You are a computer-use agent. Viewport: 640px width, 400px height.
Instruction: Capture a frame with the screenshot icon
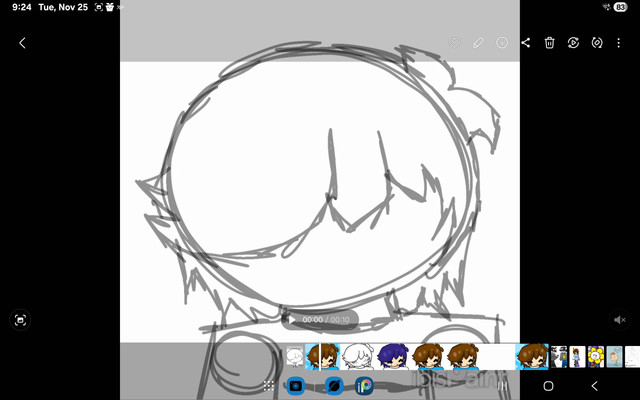click(x=21, y=320)
